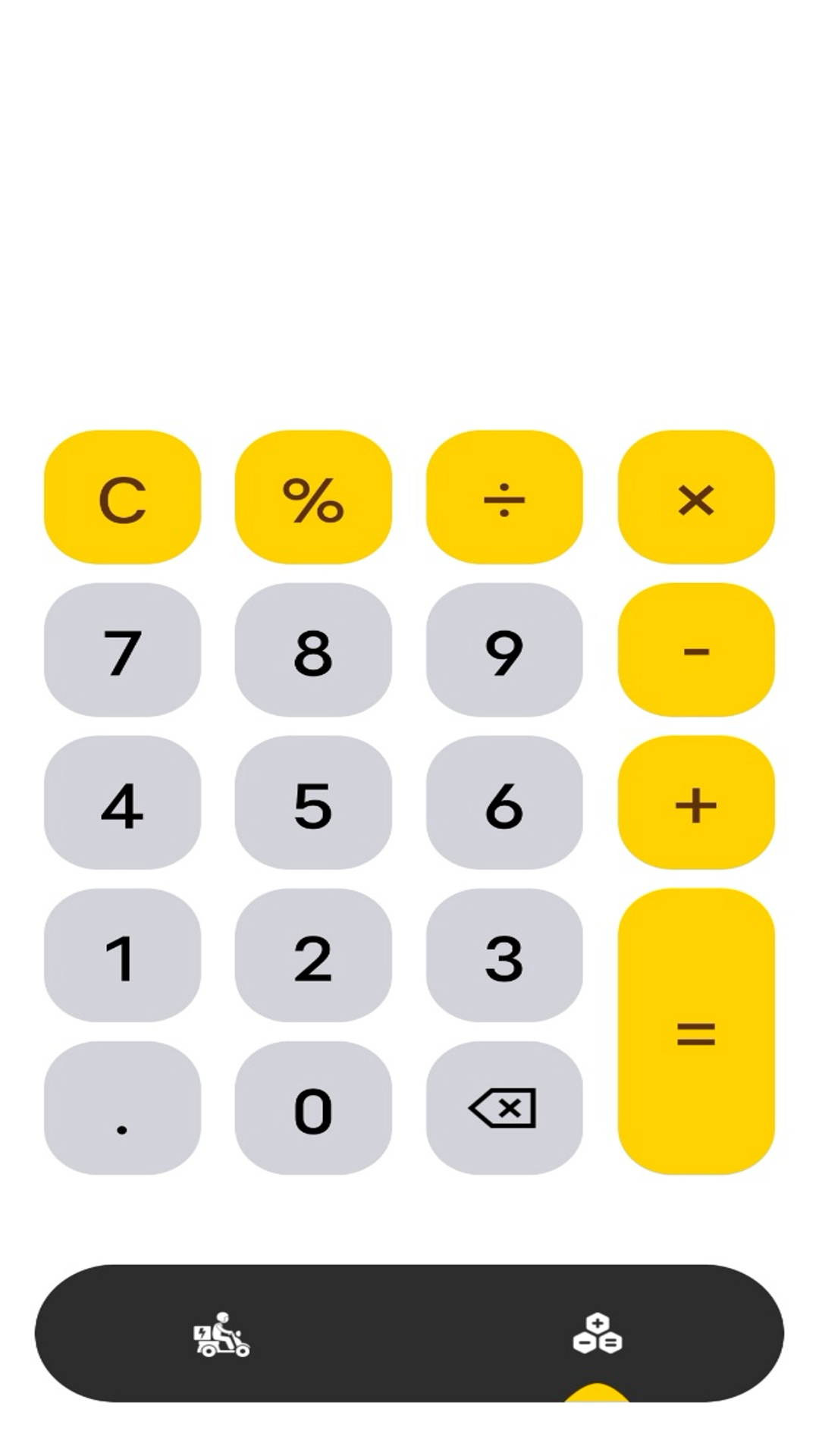Hit the equals button
Image resolution: width=819 pixels, height=1456 pixels.
point(696,1031)
